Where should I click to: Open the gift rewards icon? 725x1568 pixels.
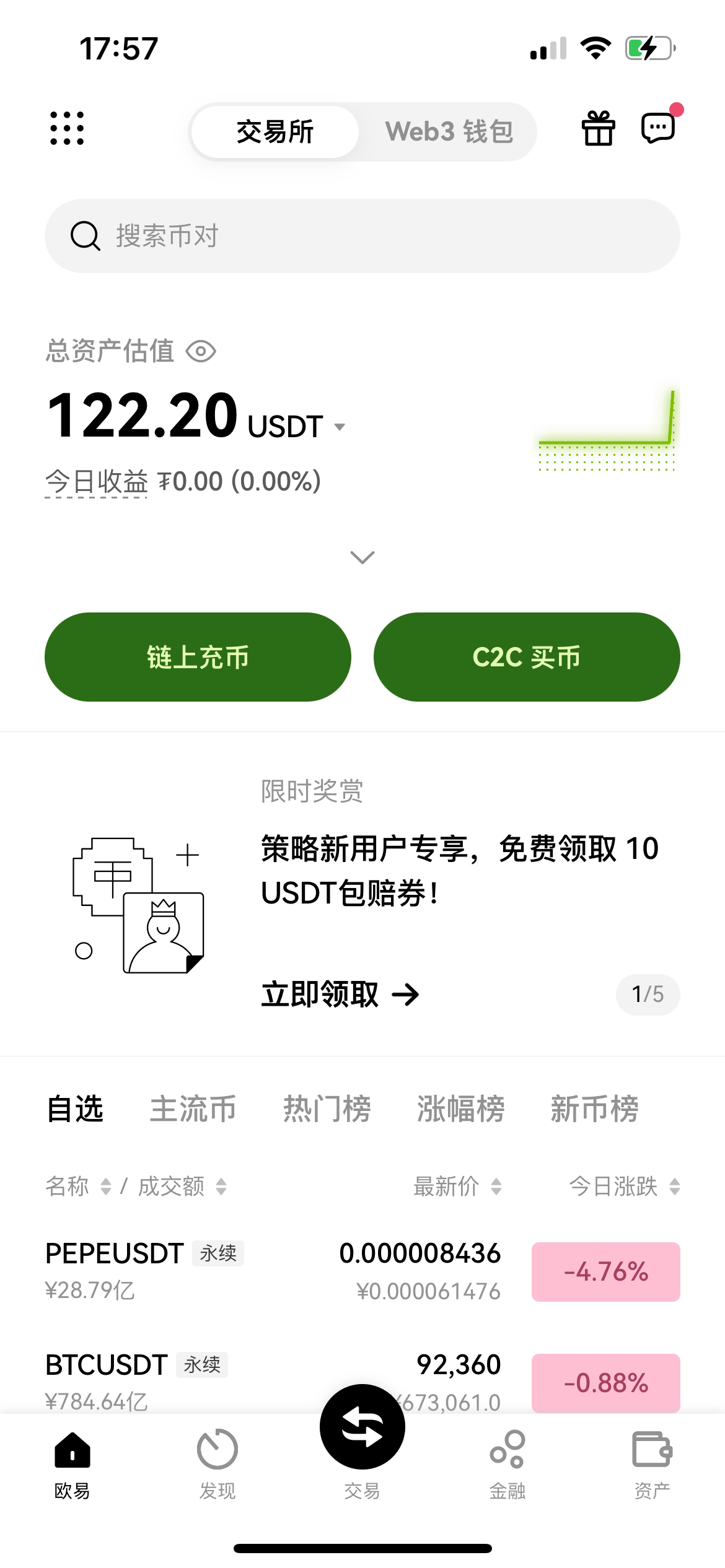598,129
